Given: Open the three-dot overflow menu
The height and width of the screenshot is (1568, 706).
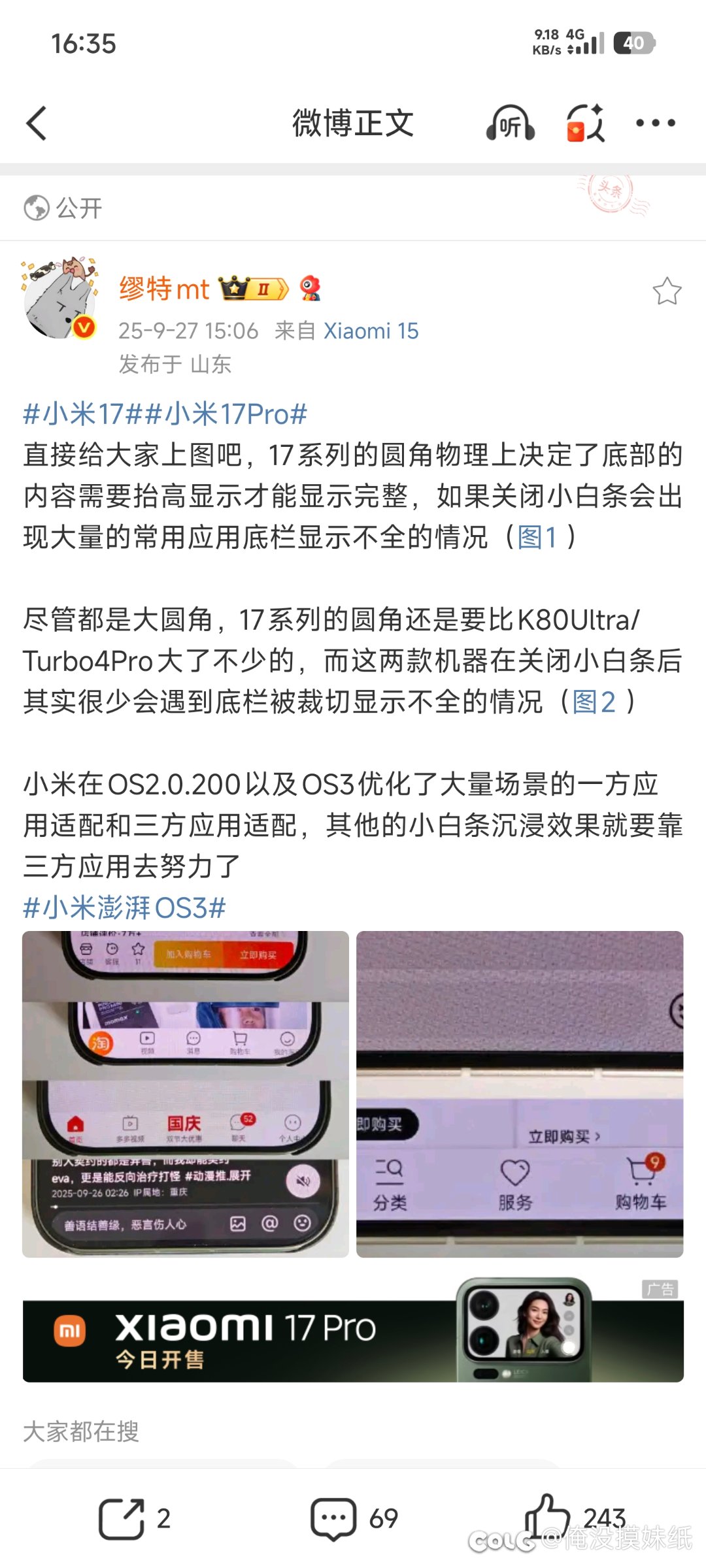Looking at the screenshot, I should coord(655,123).
